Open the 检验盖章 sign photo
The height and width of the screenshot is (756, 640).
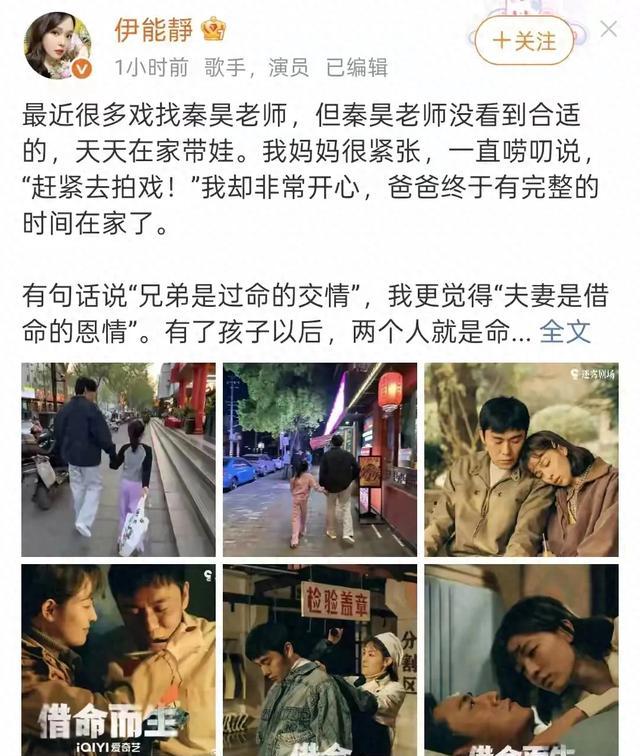coord(320,660)
